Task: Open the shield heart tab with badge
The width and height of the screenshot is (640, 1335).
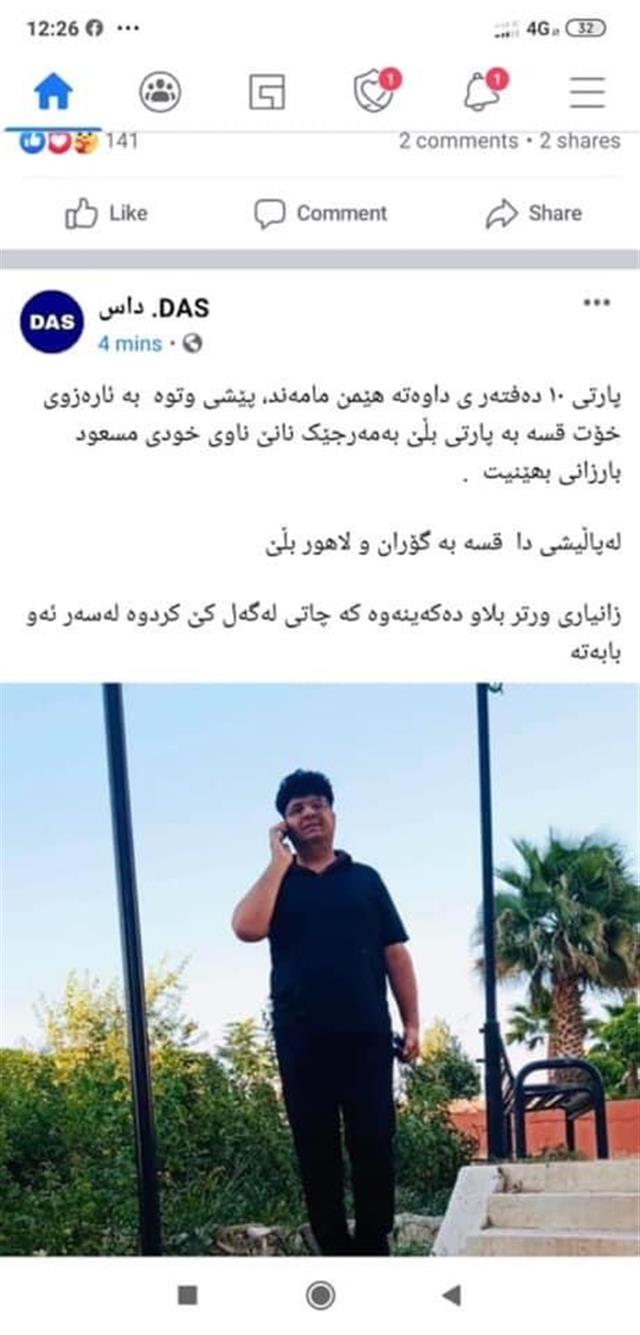Action: click(372, 92)
